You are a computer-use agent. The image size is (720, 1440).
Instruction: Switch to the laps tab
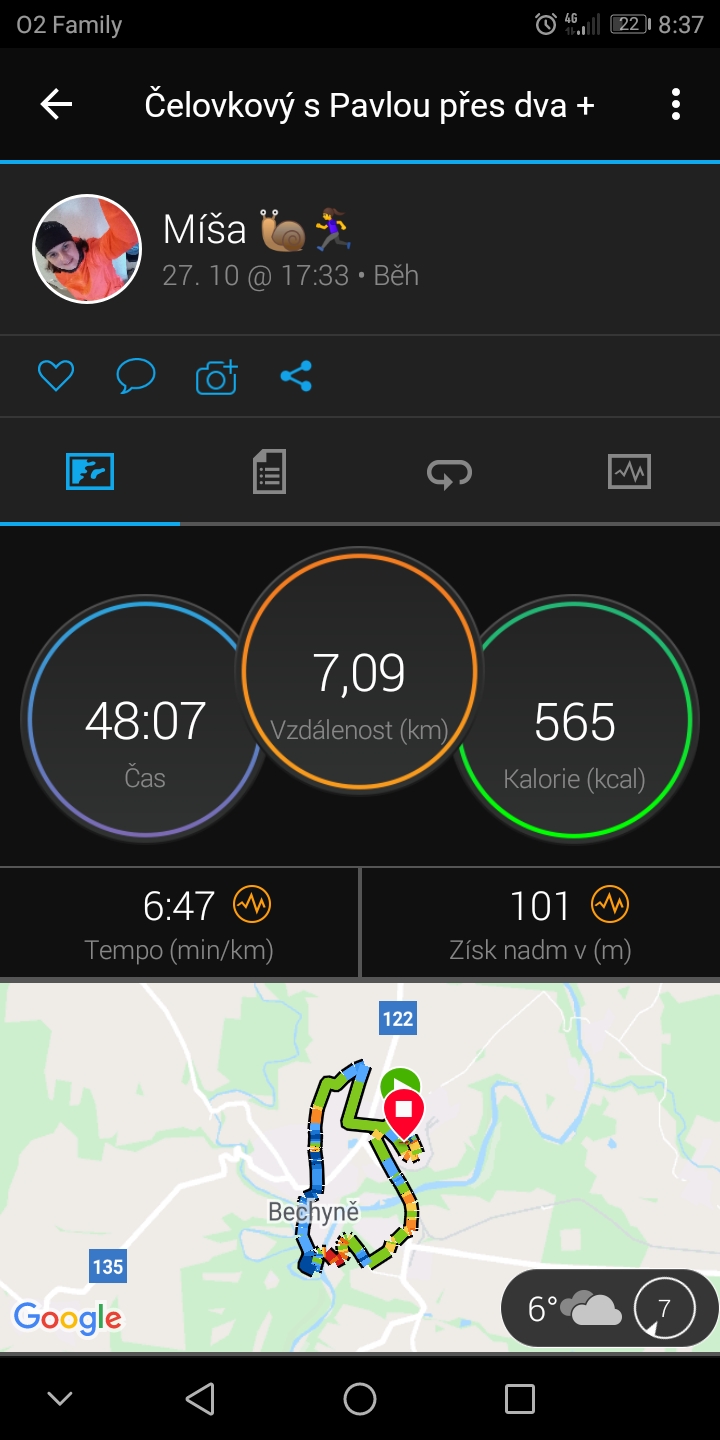(x=450, y=472)
